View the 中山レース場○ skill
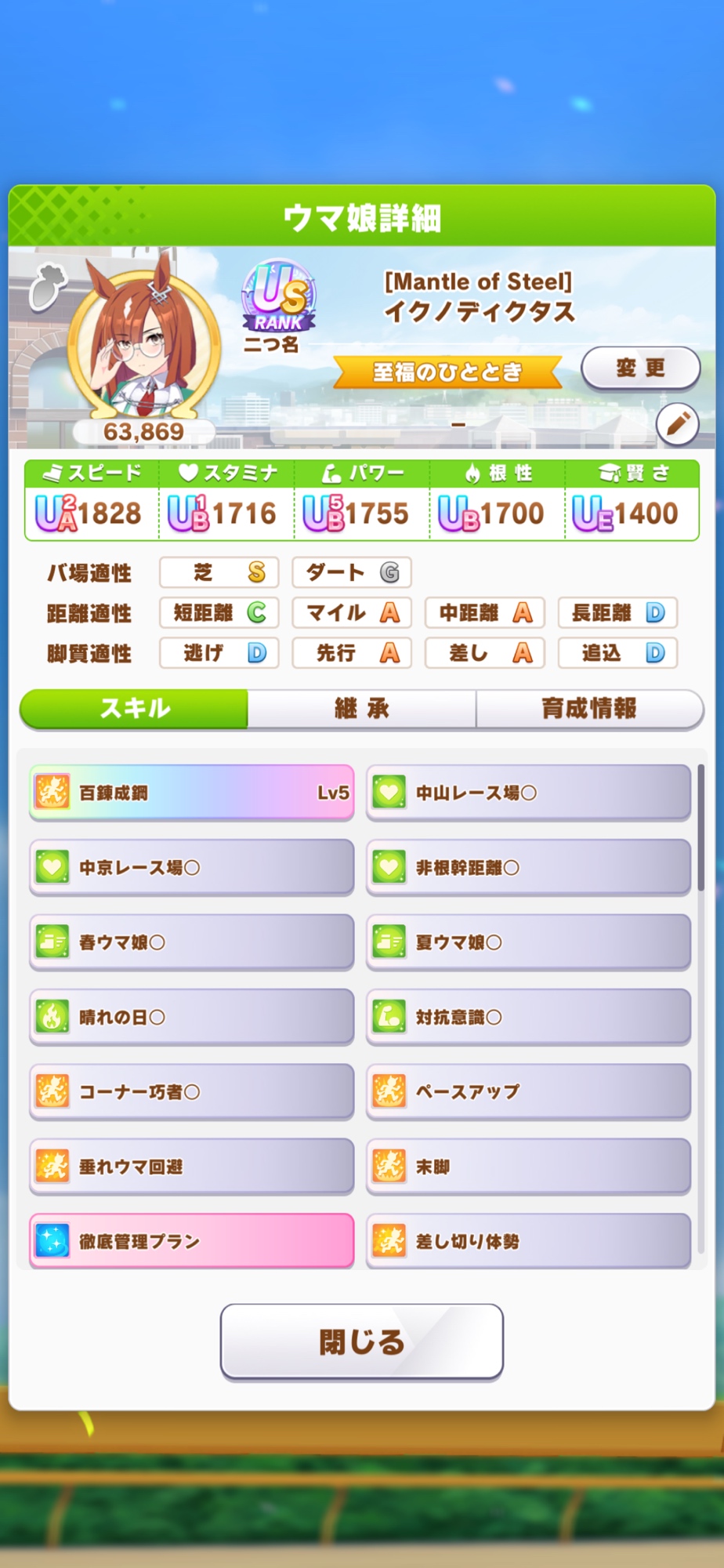 coord(528,793)
